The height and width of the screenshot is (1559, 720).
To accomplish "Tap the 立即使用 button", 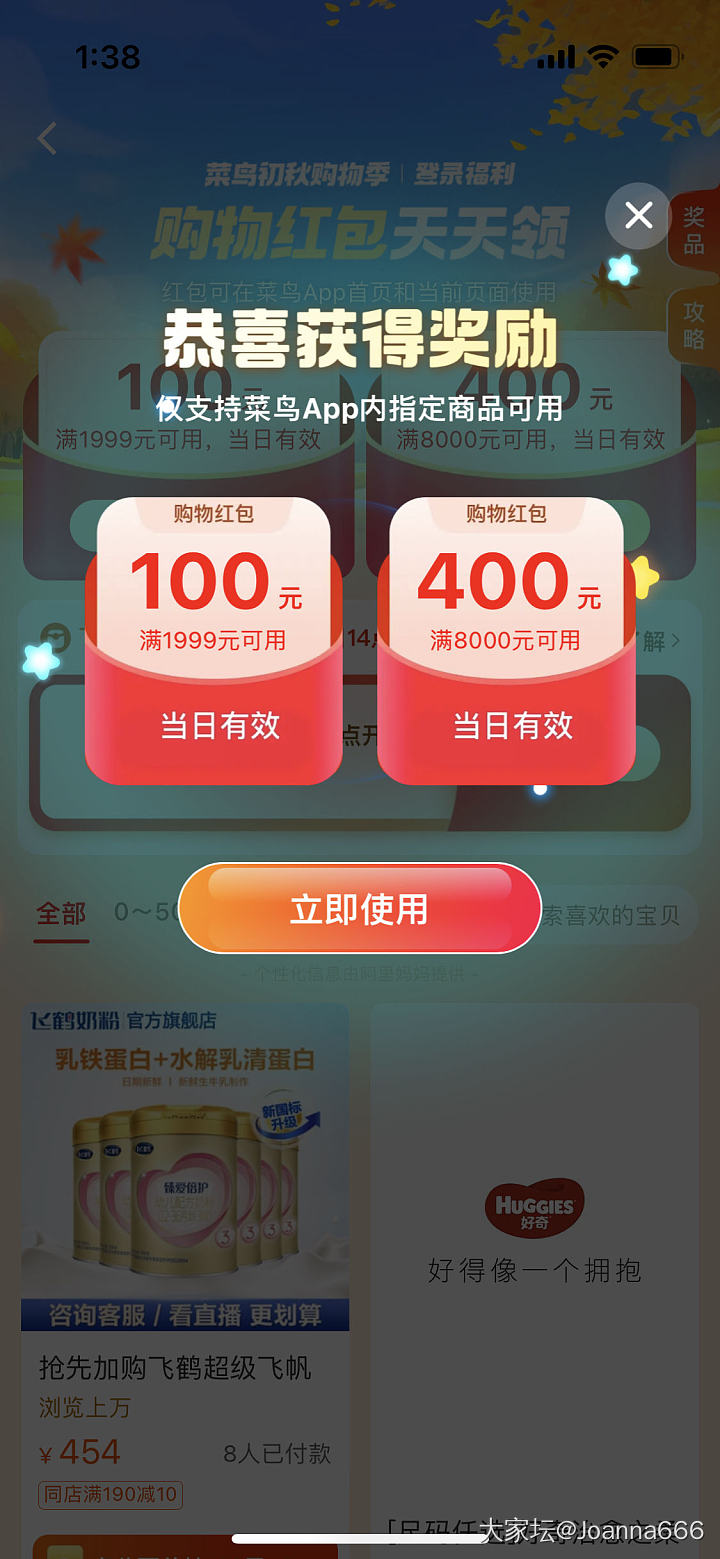I will tap(360, 908).
